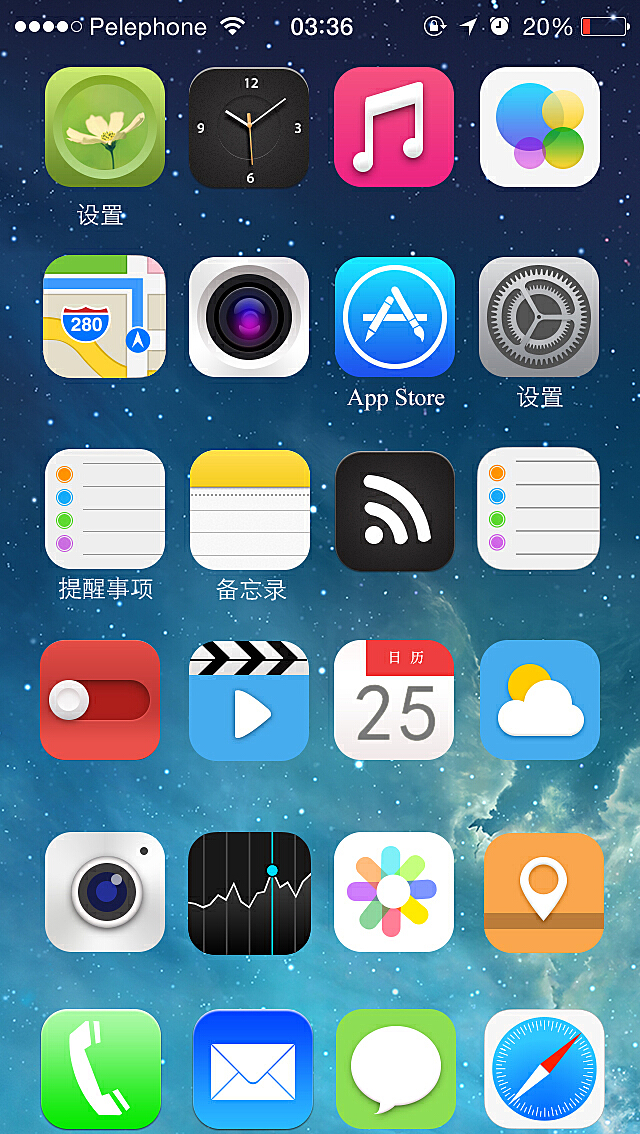Image resolution: width=640 pixels, height=1134 pixels.
Task: Open the green Phone app
Action: (x=100, y=1070)
